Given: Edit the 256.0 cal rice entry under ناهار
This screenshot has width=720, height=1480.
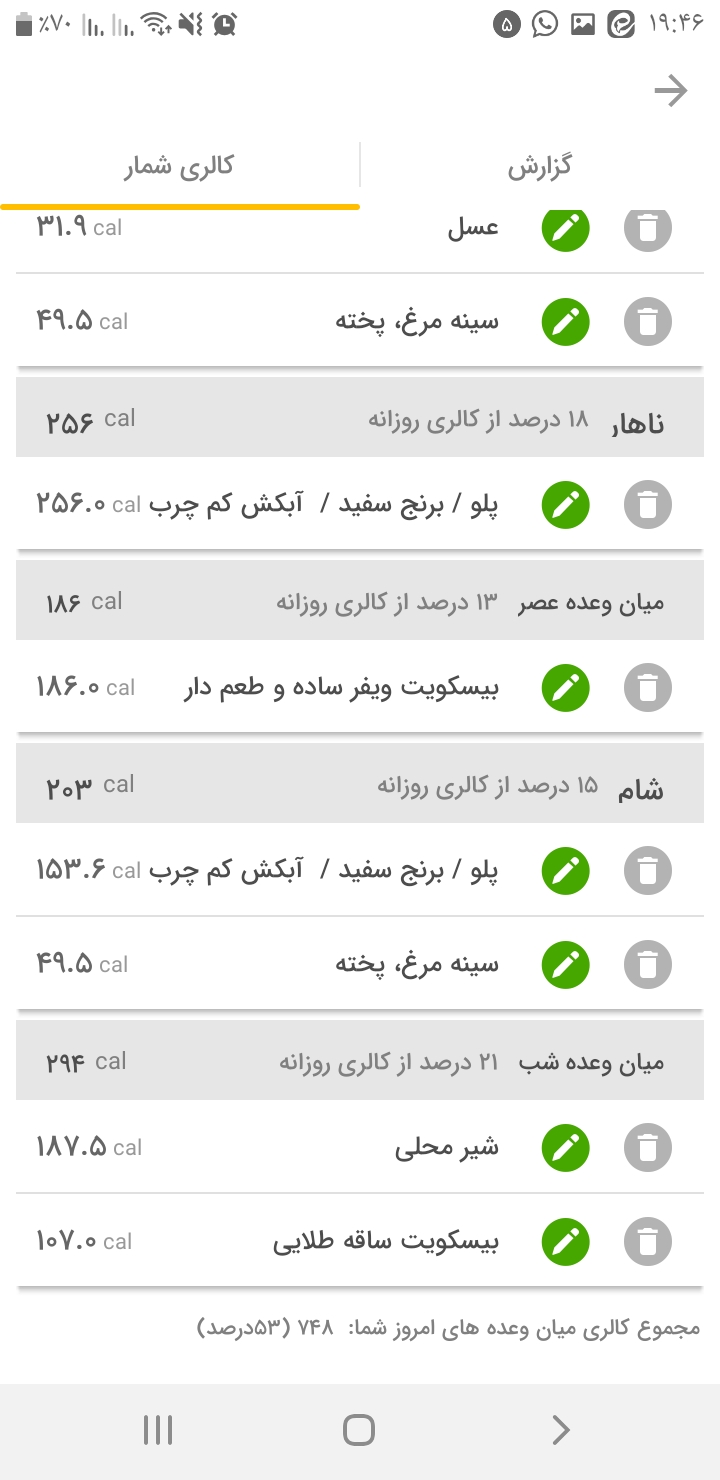Looking at the screenshot, I should (566, 505).
